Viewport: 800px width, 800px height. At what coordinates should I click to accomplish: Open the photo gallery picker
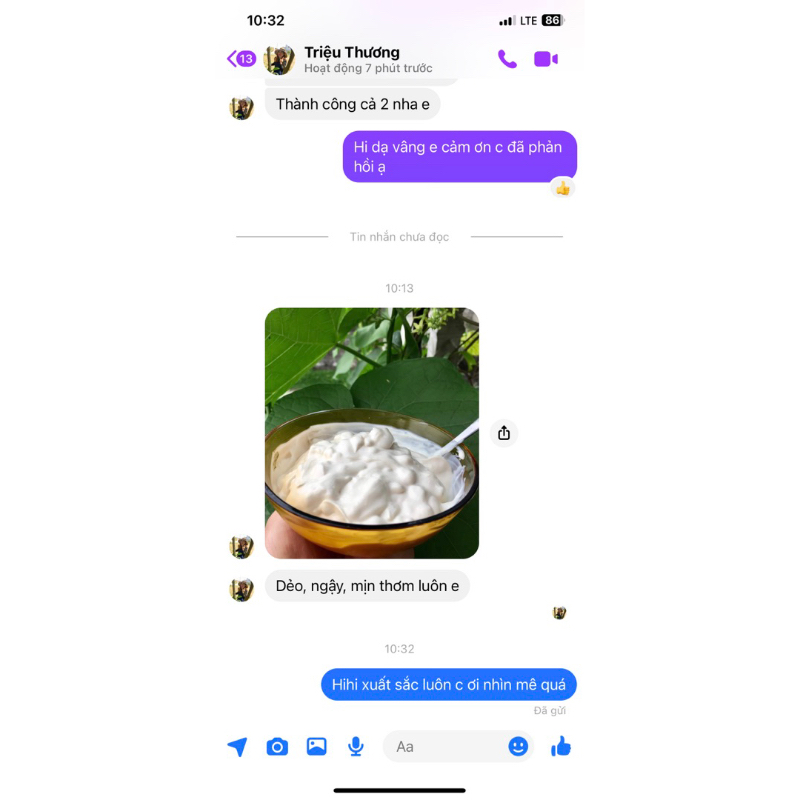(316, 746)
